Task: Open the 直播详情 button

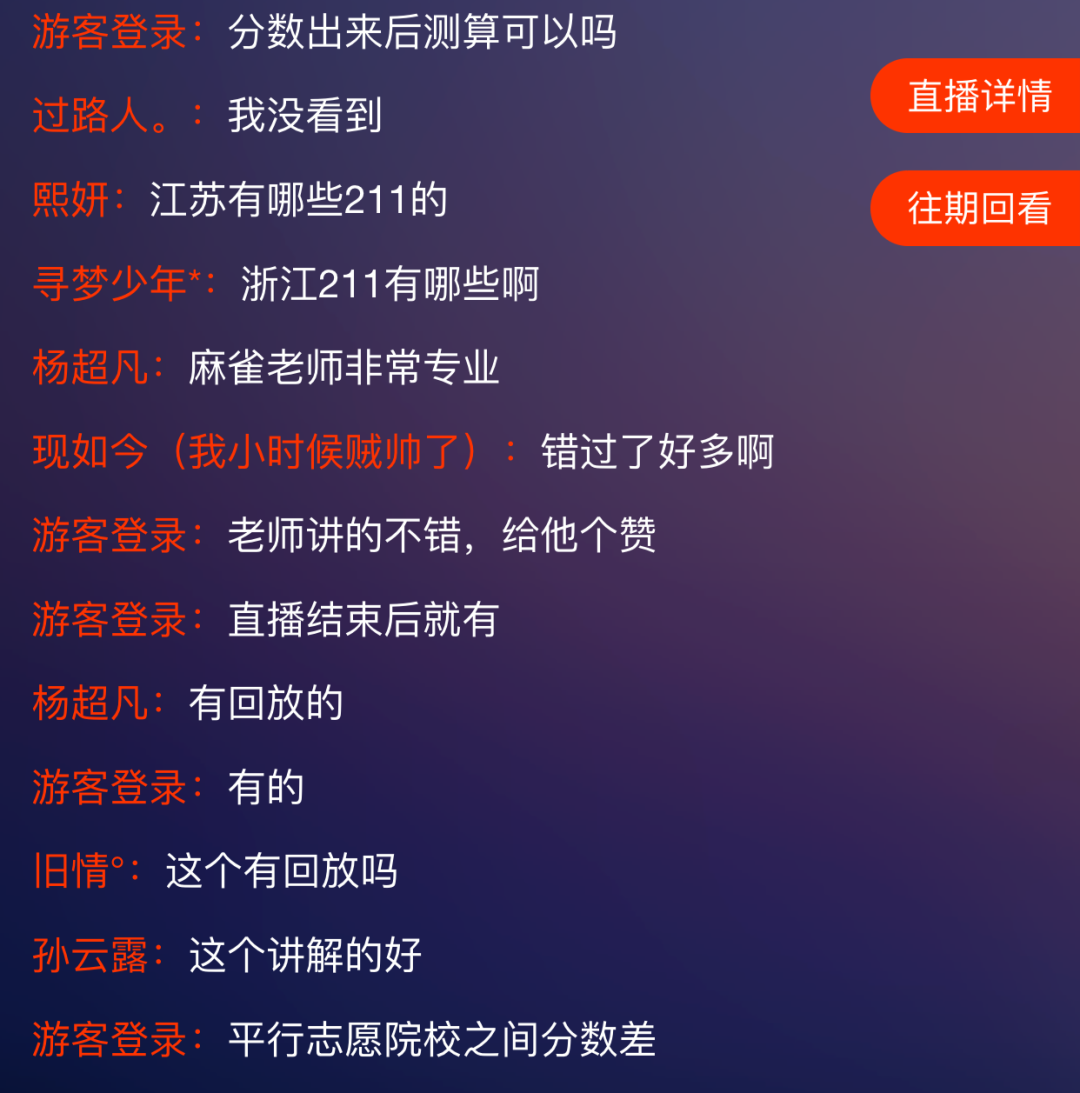Action: coord(978,96)
